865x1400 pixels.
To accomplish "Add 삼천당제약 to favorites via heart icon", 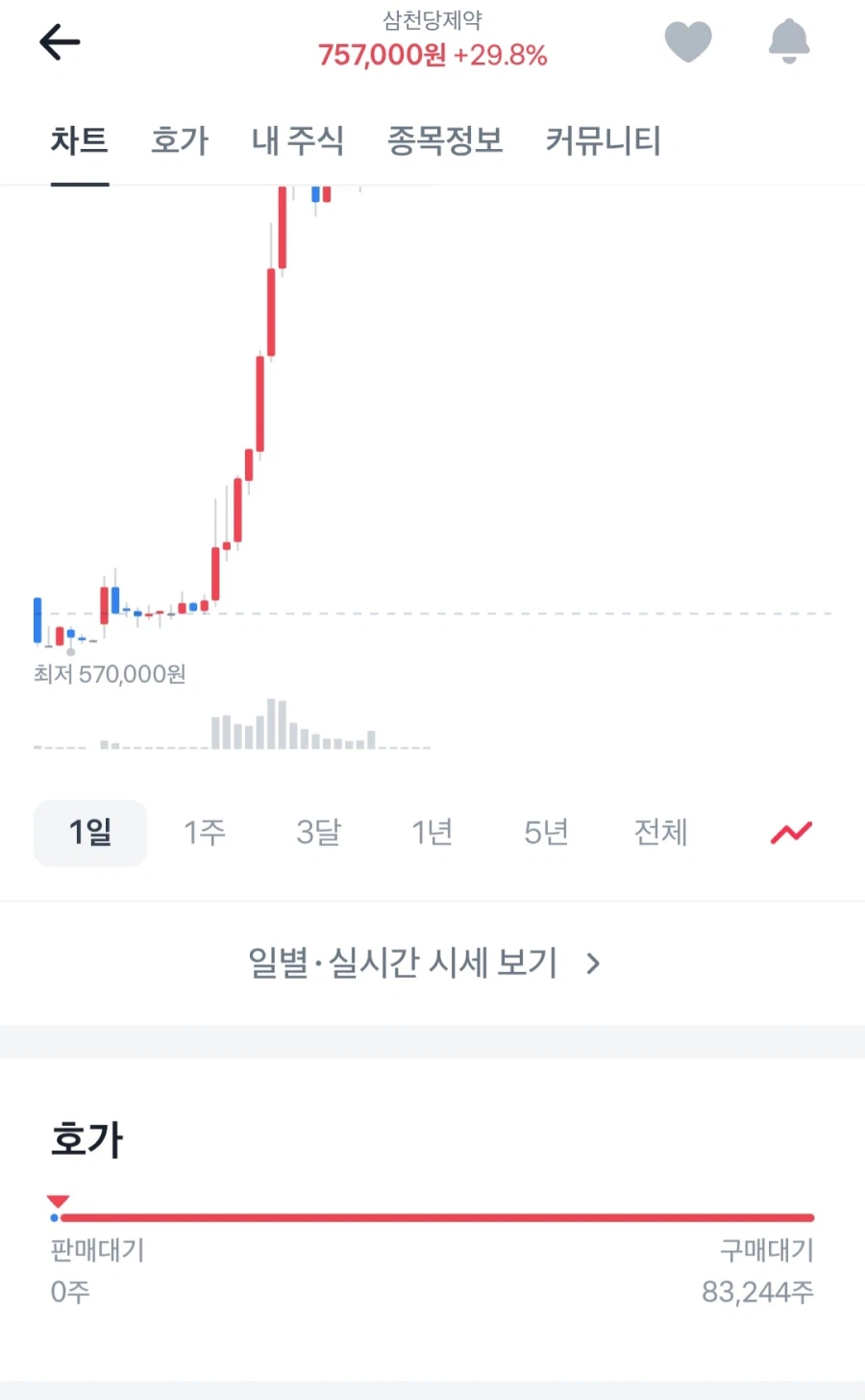I will coord(690,42).
